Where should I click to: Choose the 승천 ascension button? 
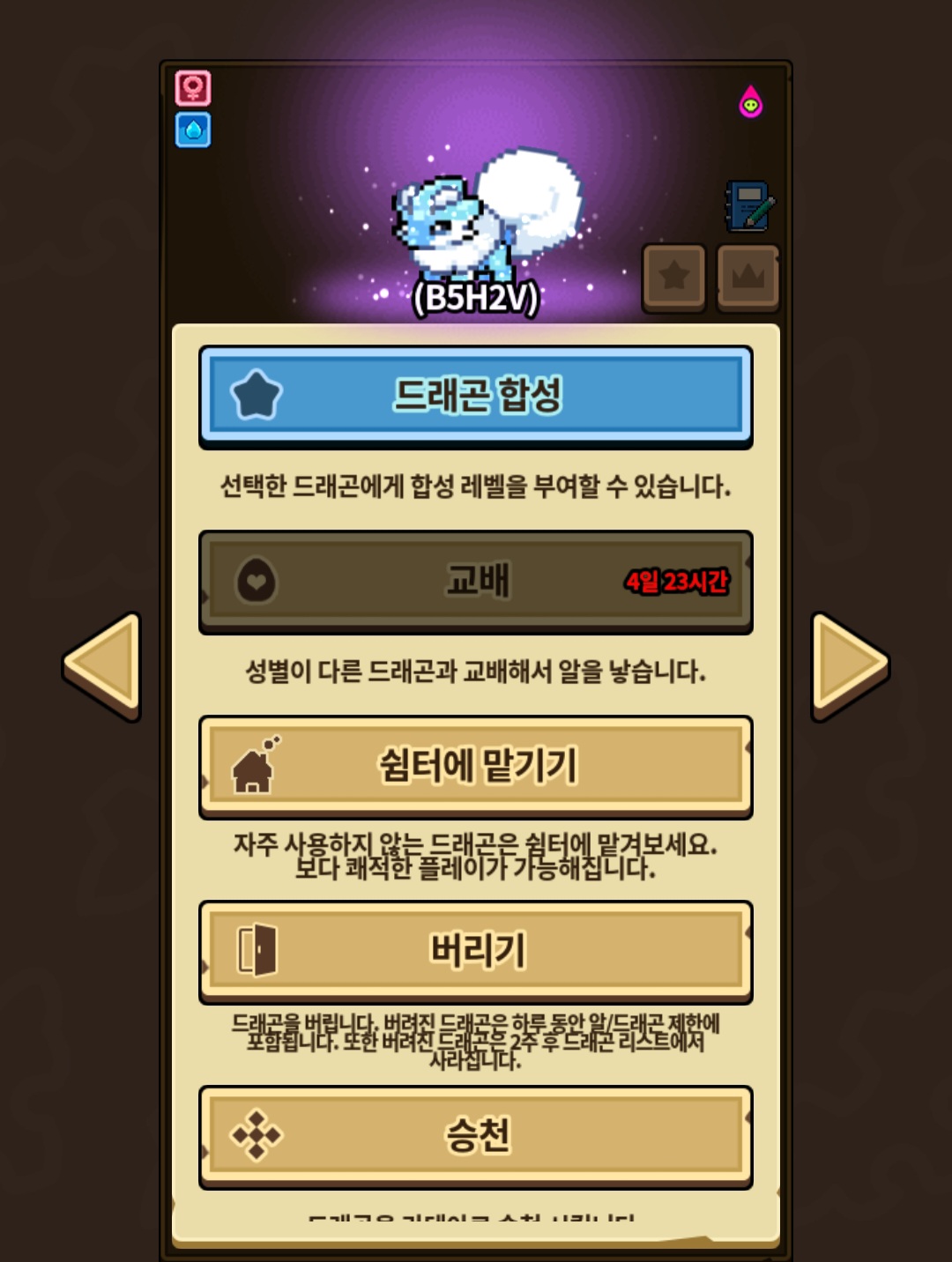[x=476, y=1135]
